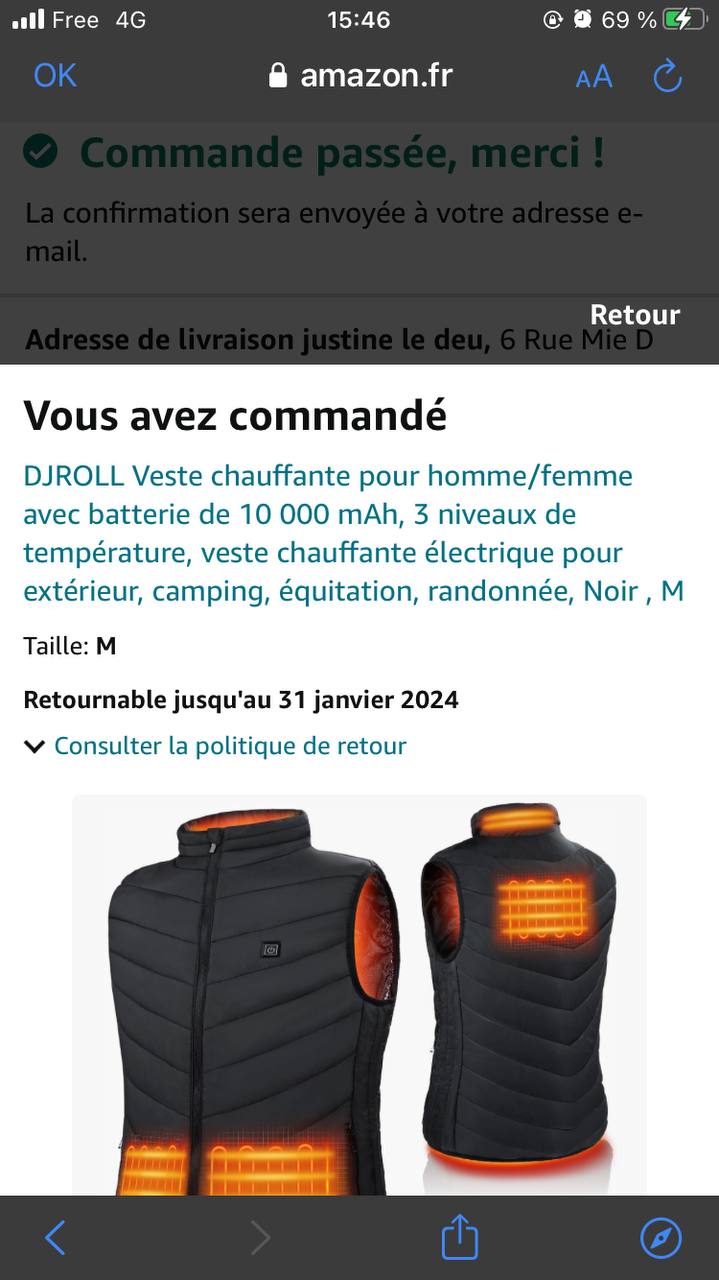Share this page
Image resolution: width=719 pixels, height=1280 pixels.
point(460,1237)
